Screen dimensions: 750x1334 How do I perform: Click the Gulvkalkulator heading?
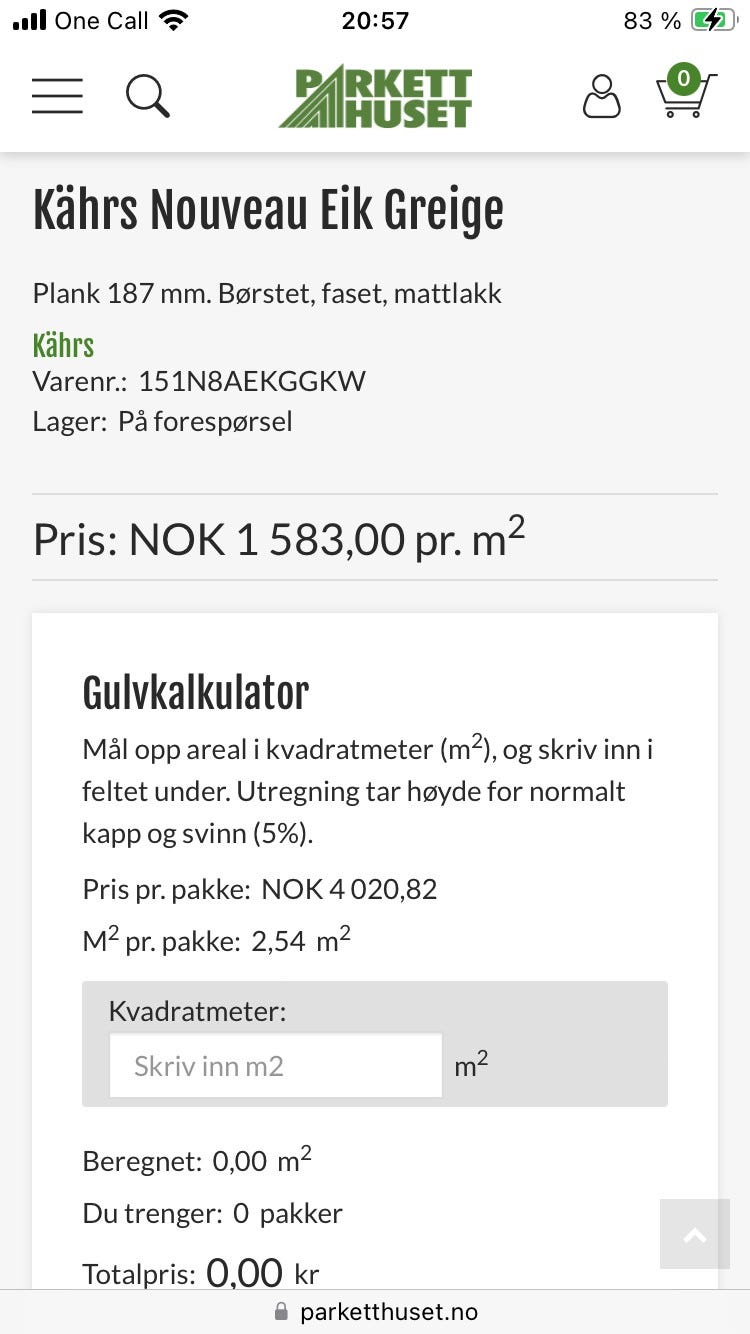point(194,692)
